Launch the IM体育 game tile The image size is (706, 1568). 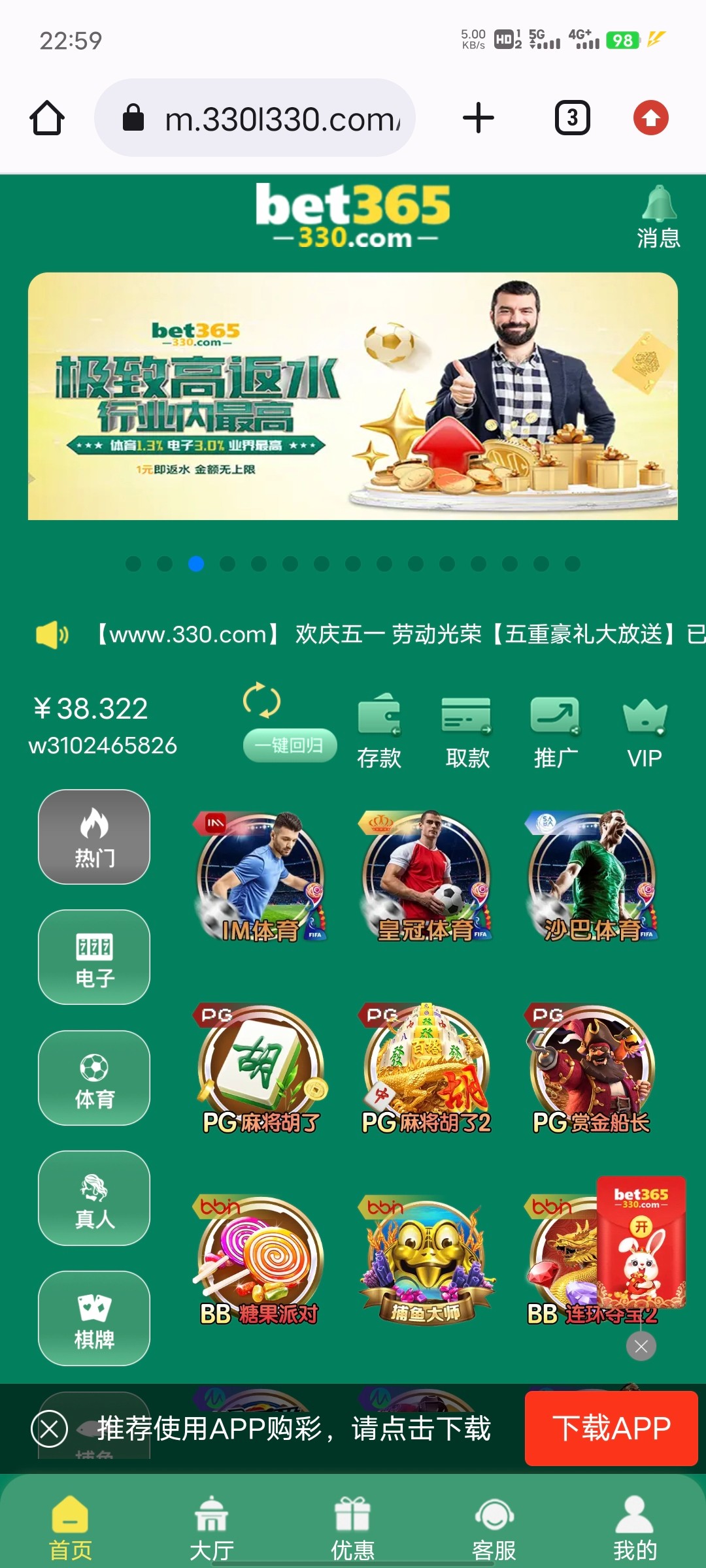260,877
